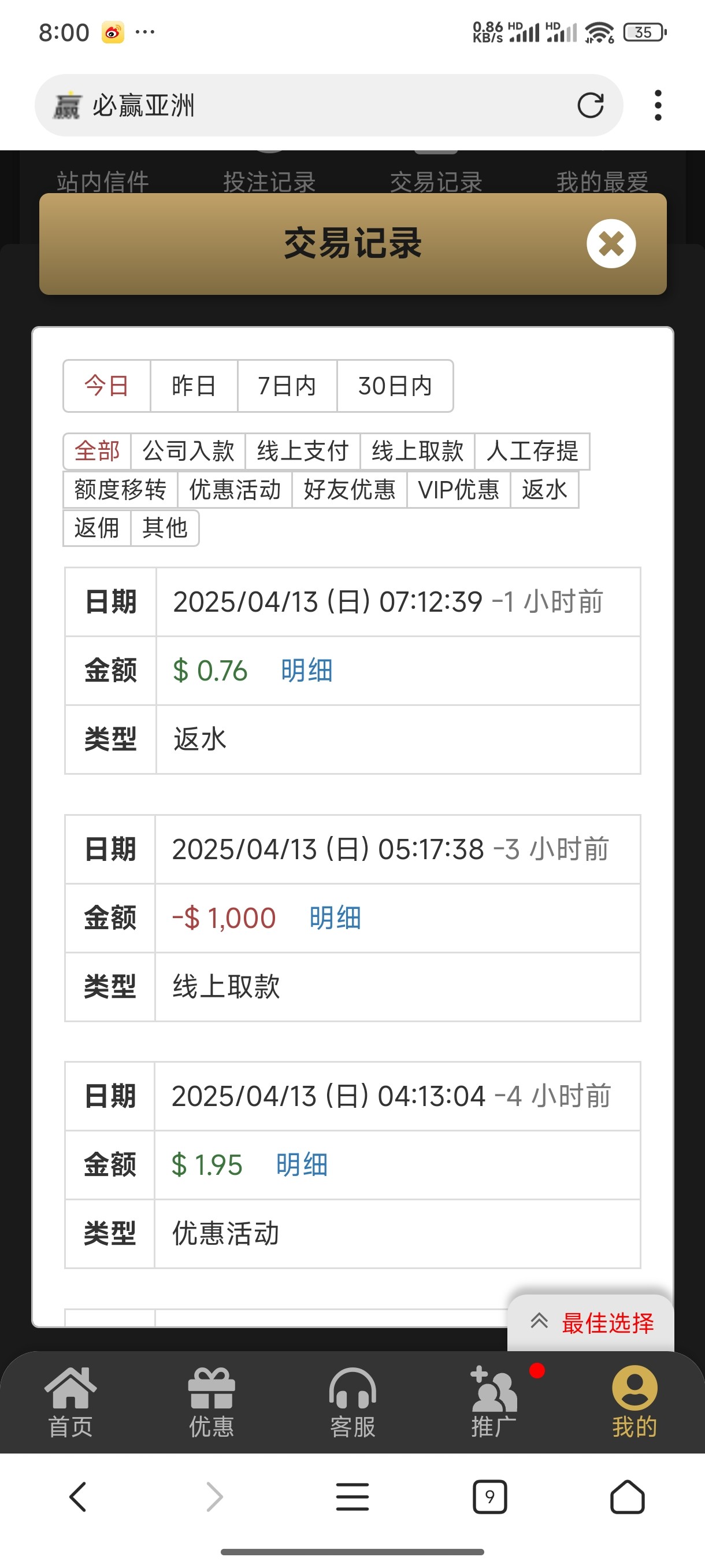Show only 线上取款 records
Viewport: 705px width, 1568px height.
tap(417, 452)
